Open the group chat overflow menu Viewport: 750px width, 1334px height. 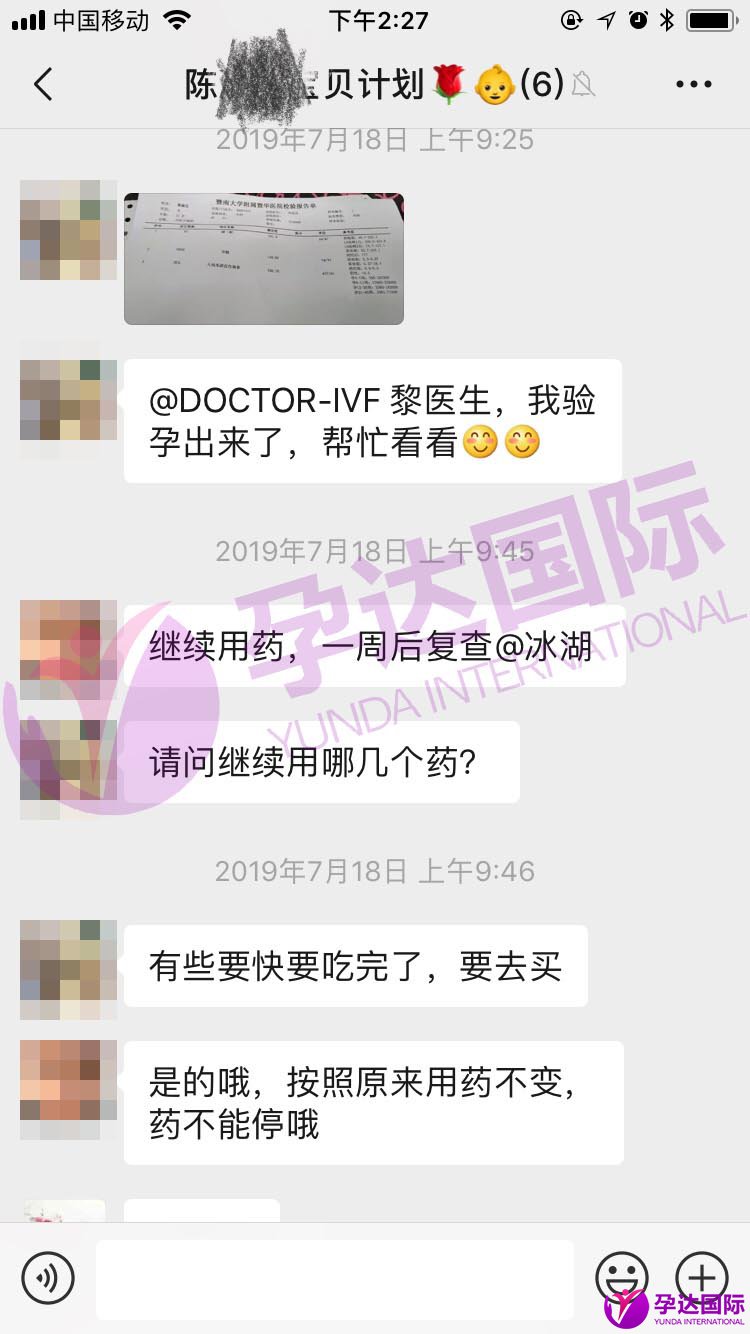point(693,85)
